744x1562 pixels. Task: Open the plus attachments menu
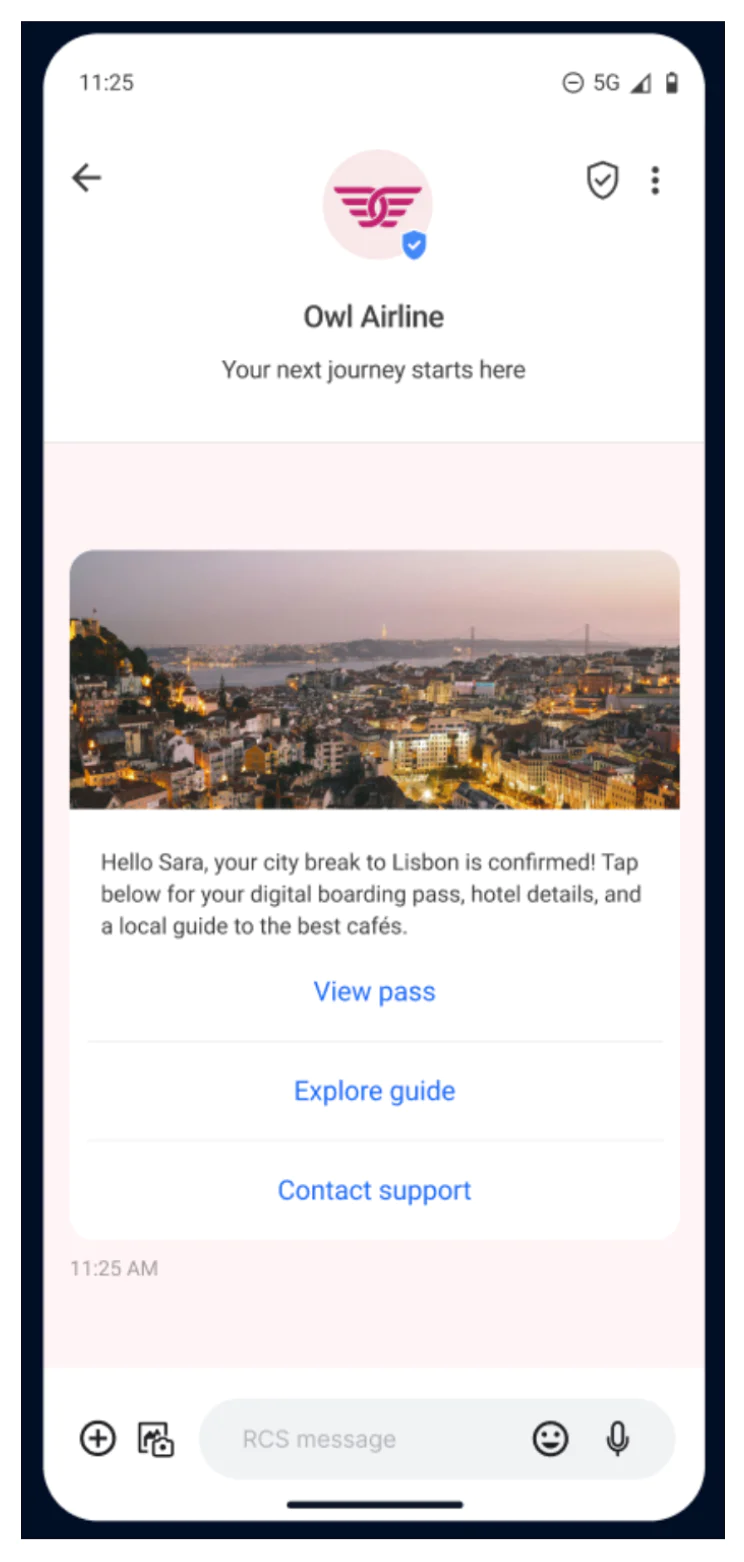click(x=98, y=1439)
